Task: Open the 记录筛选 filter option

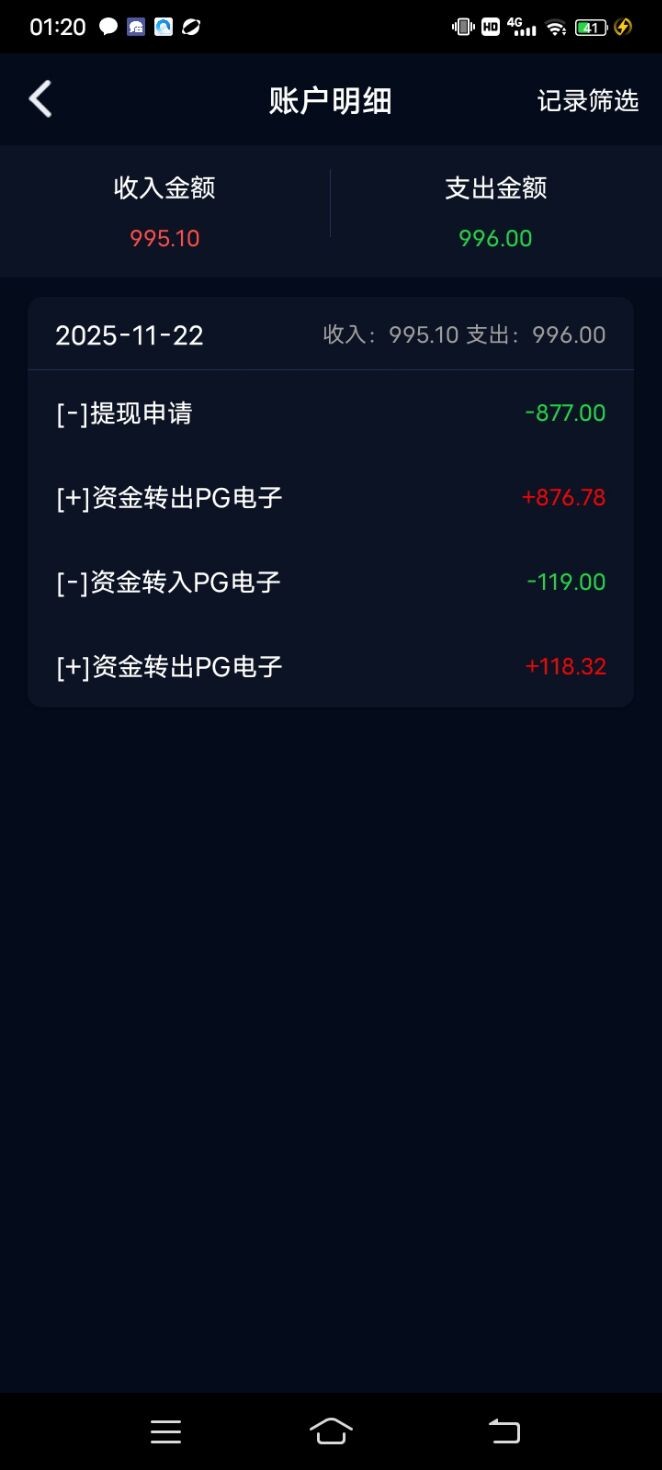Action: click(587, 101)
